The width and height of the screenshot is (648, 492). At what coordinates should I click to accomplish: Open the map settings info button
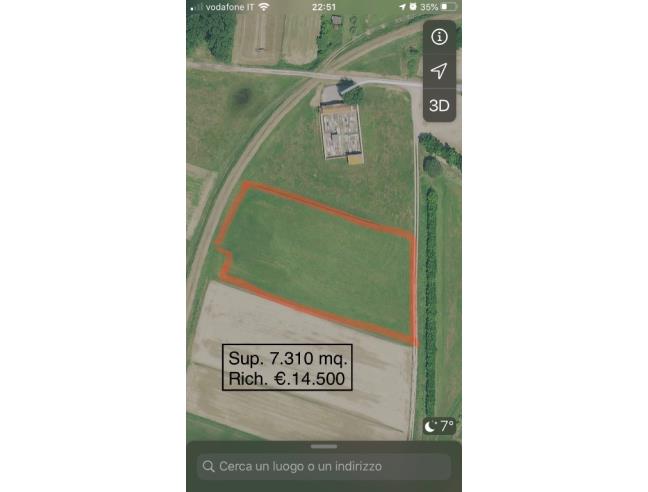tap(439, 37)
